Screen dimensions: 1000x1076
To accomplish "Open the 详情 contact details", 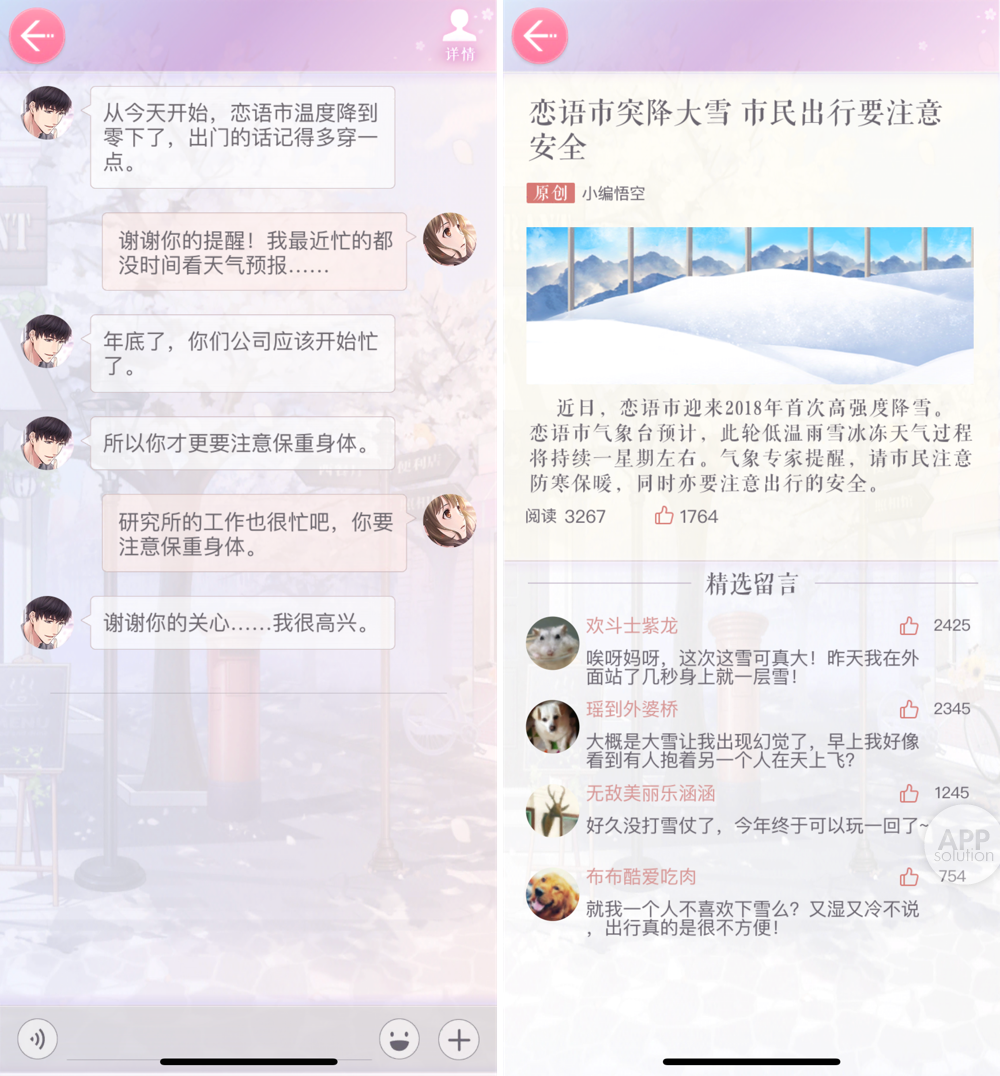I will click(x=460, y=35).
